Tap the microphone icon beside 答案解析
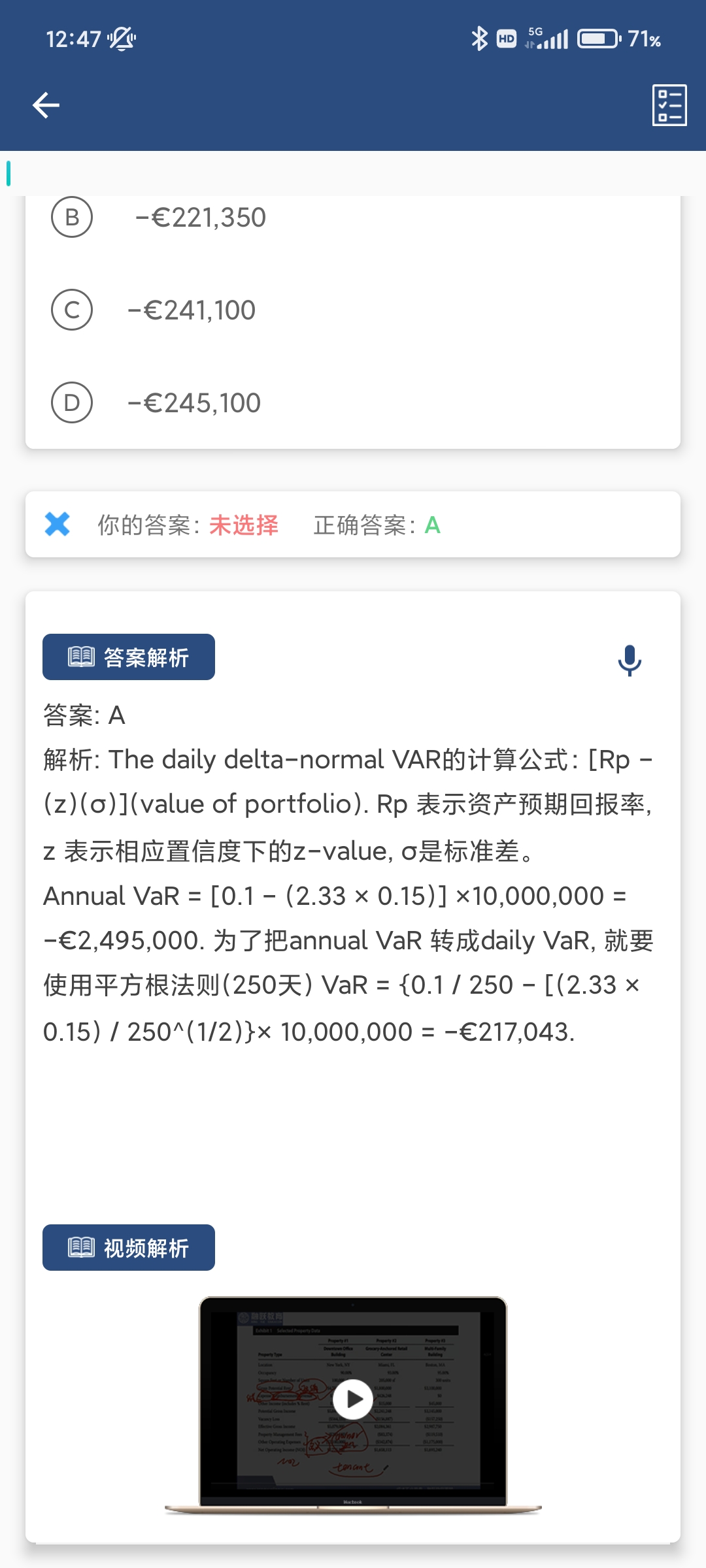 click(630, 660)
